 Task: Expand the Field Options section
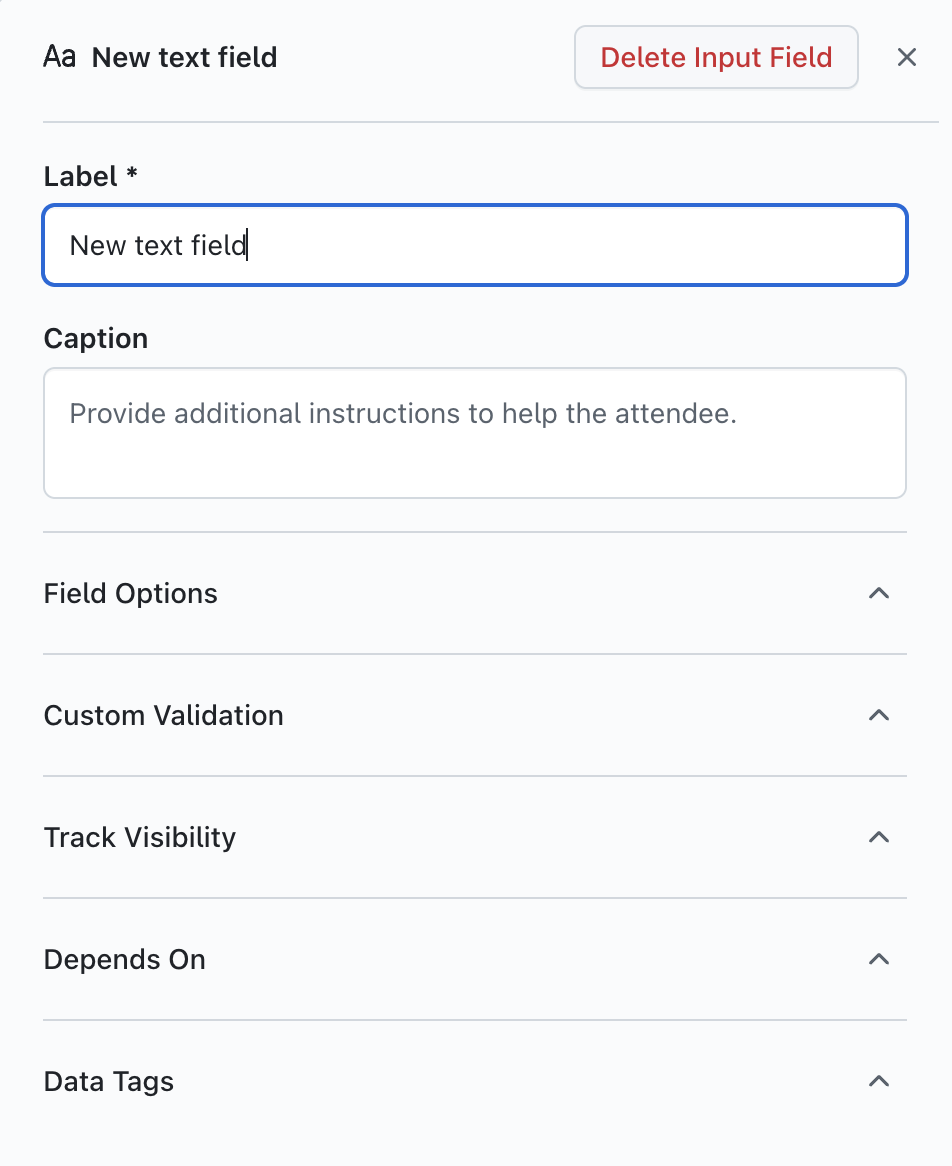click(x=474, y=593)
